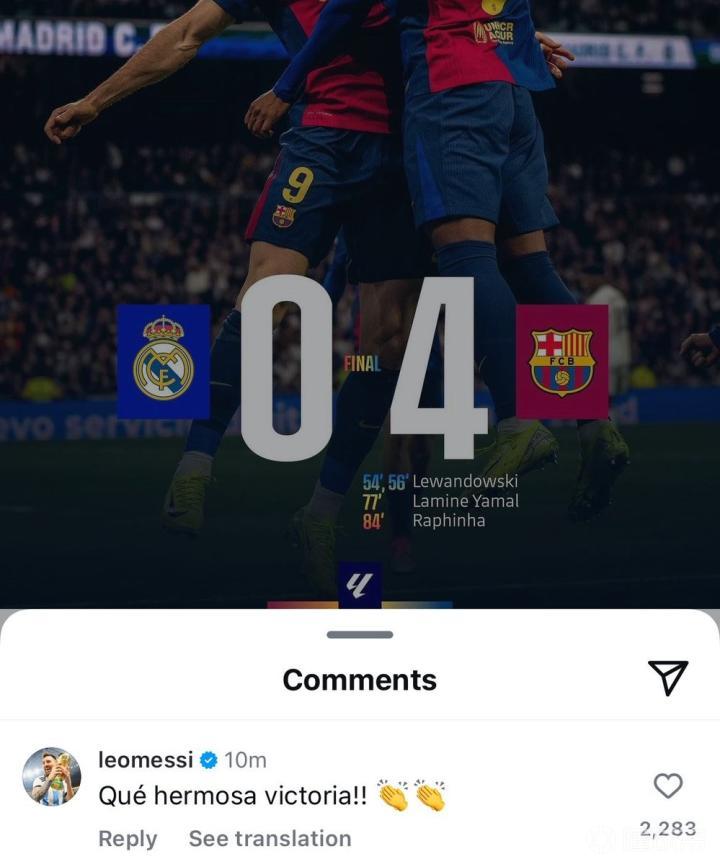
Task: Open the leomessi username link
Action: pyautogui.click(x=145, y=760)
